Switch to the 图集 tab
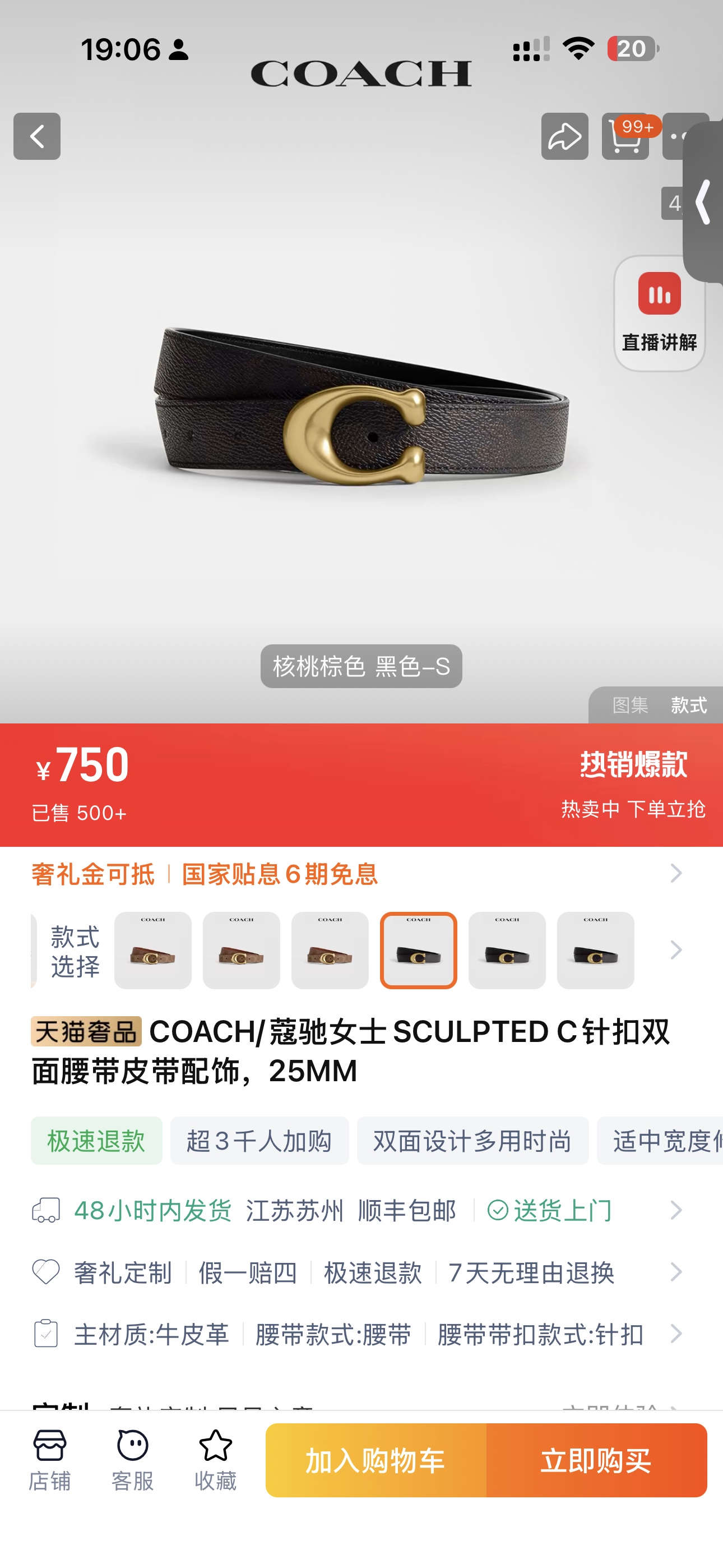The width and height of the screenshot is (723, 1568). coord(631,705)
